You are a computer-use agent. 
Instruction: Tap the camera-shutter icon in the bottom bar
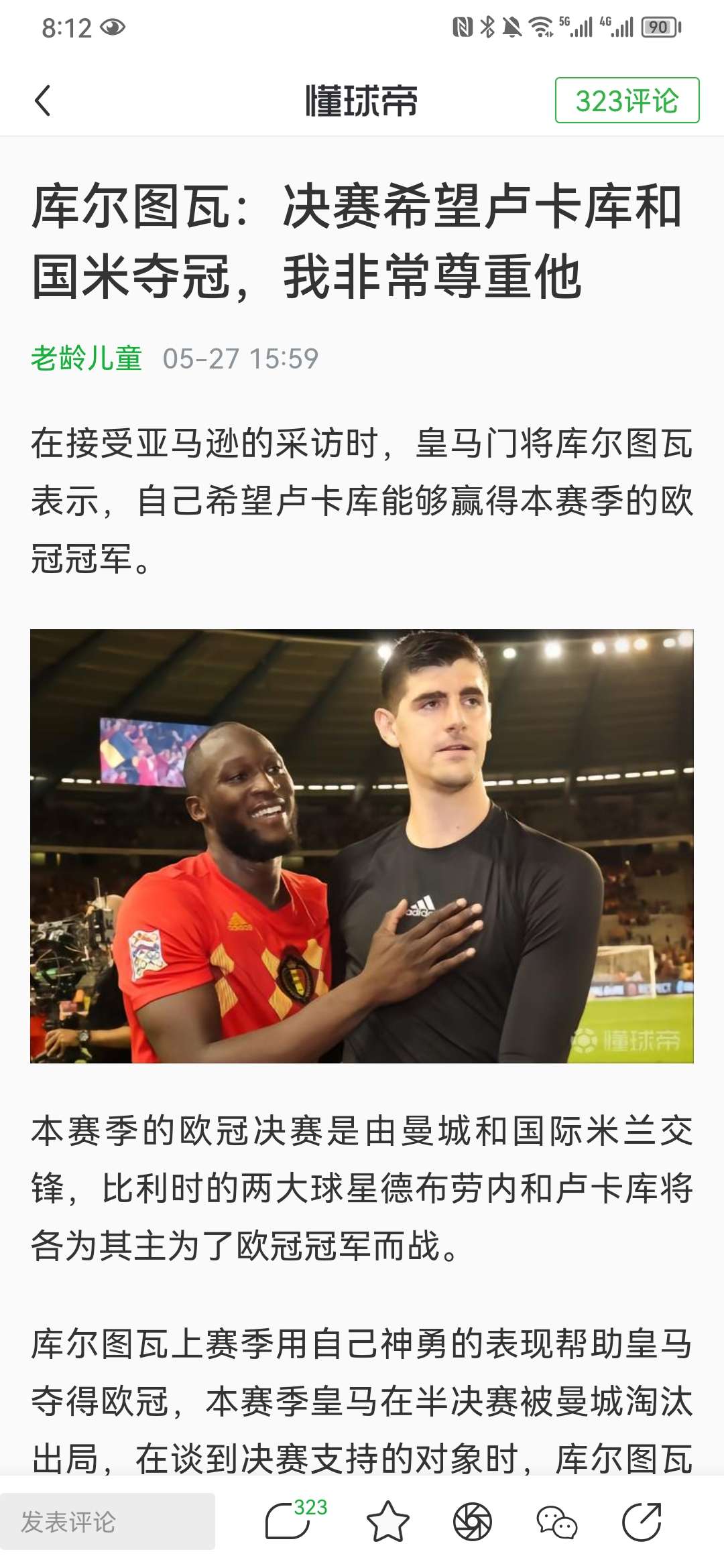point(472,1522)
